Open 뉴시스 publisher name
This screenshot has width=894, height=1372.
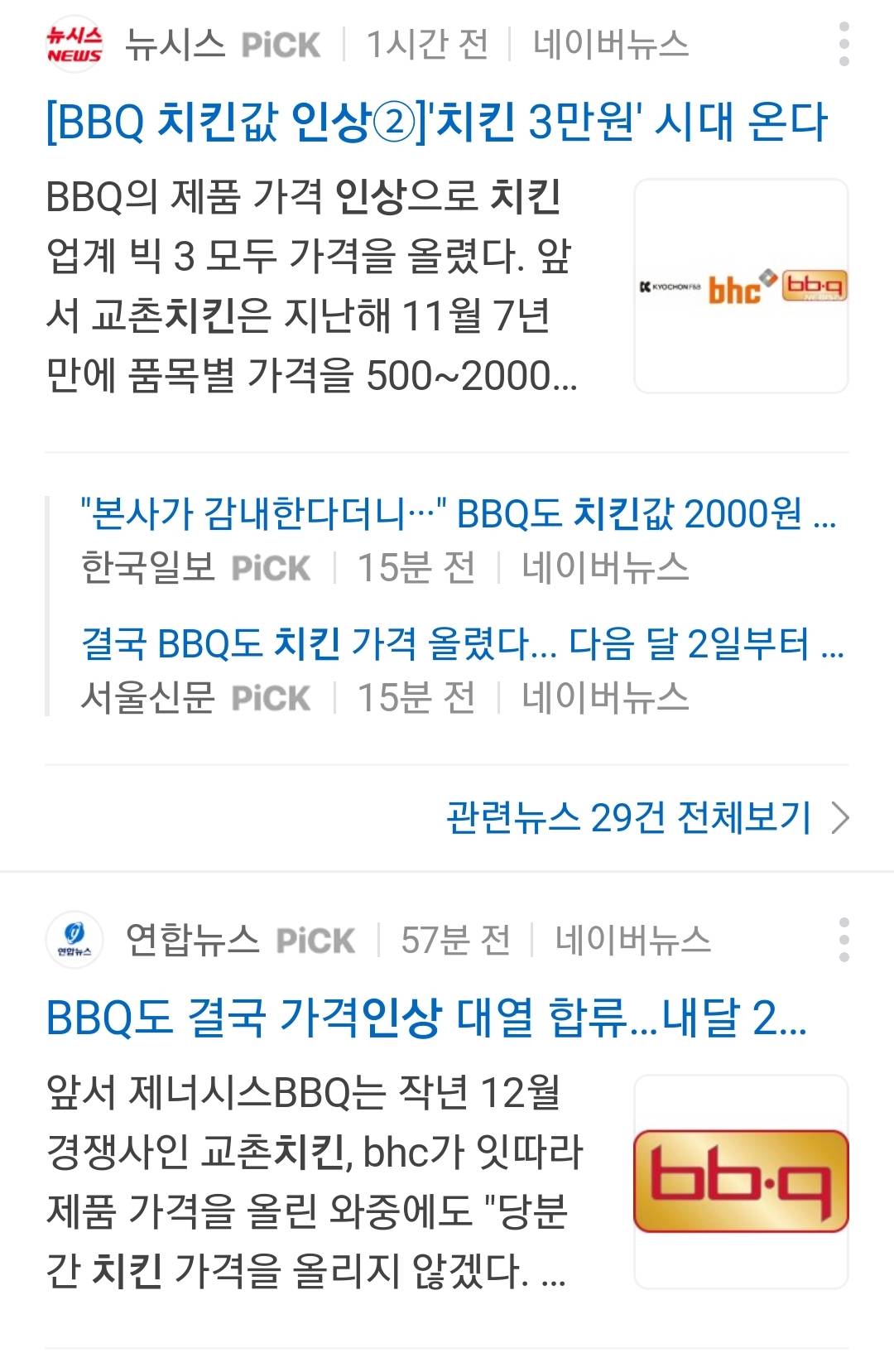pyautogui.click(x=175, y=45)
